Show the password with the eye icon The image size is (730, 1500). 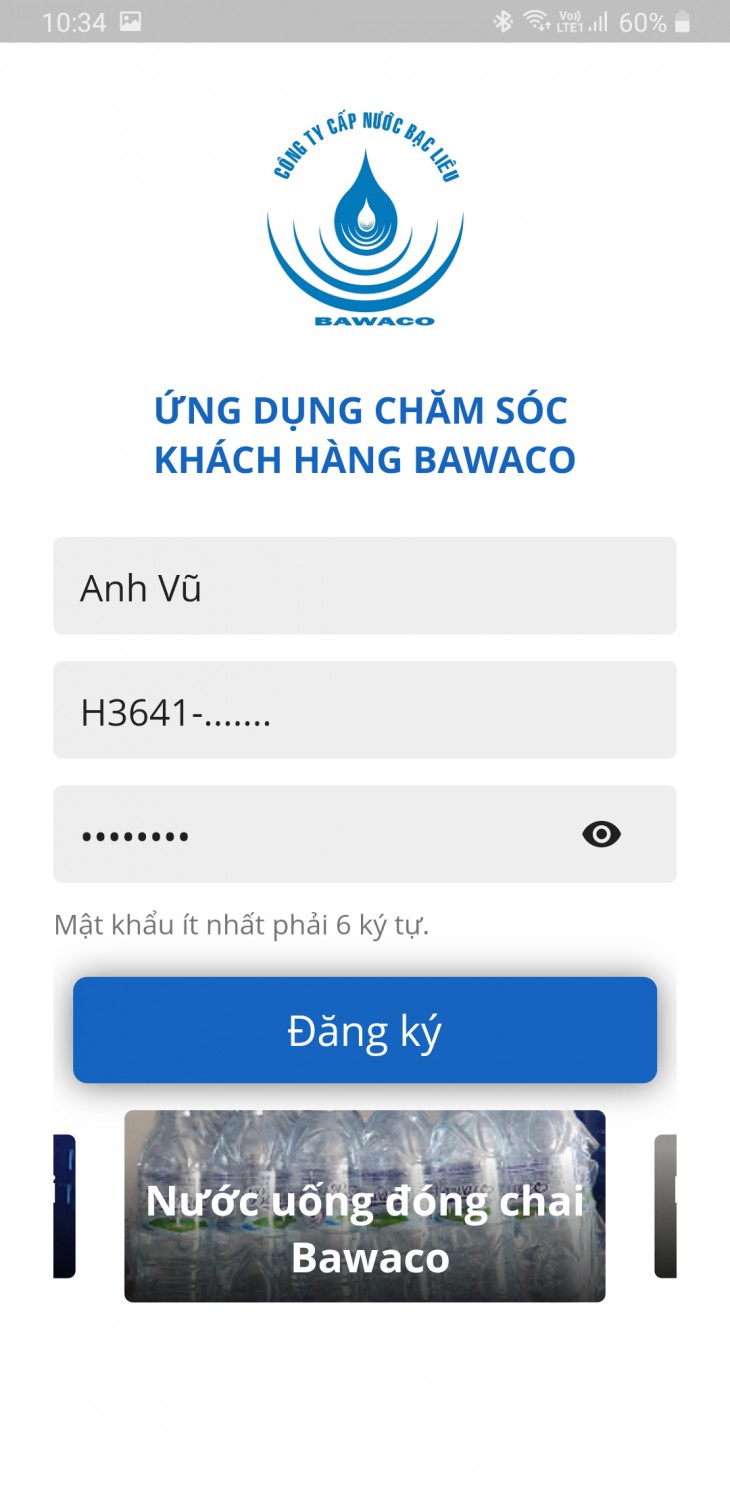click(x=601, y=834)
